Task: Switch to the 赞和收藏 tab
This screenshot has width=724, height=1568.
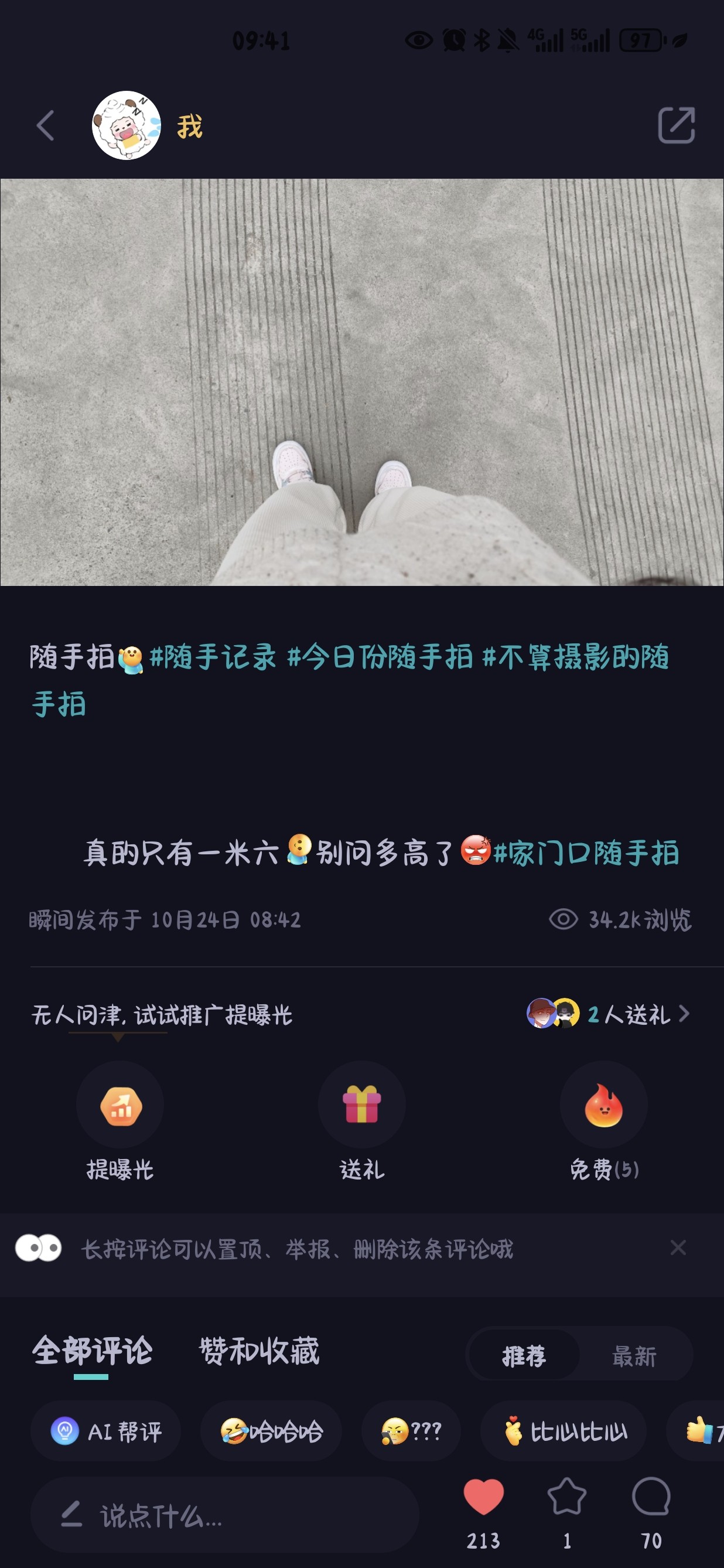Action: [x=260, y=1351]
